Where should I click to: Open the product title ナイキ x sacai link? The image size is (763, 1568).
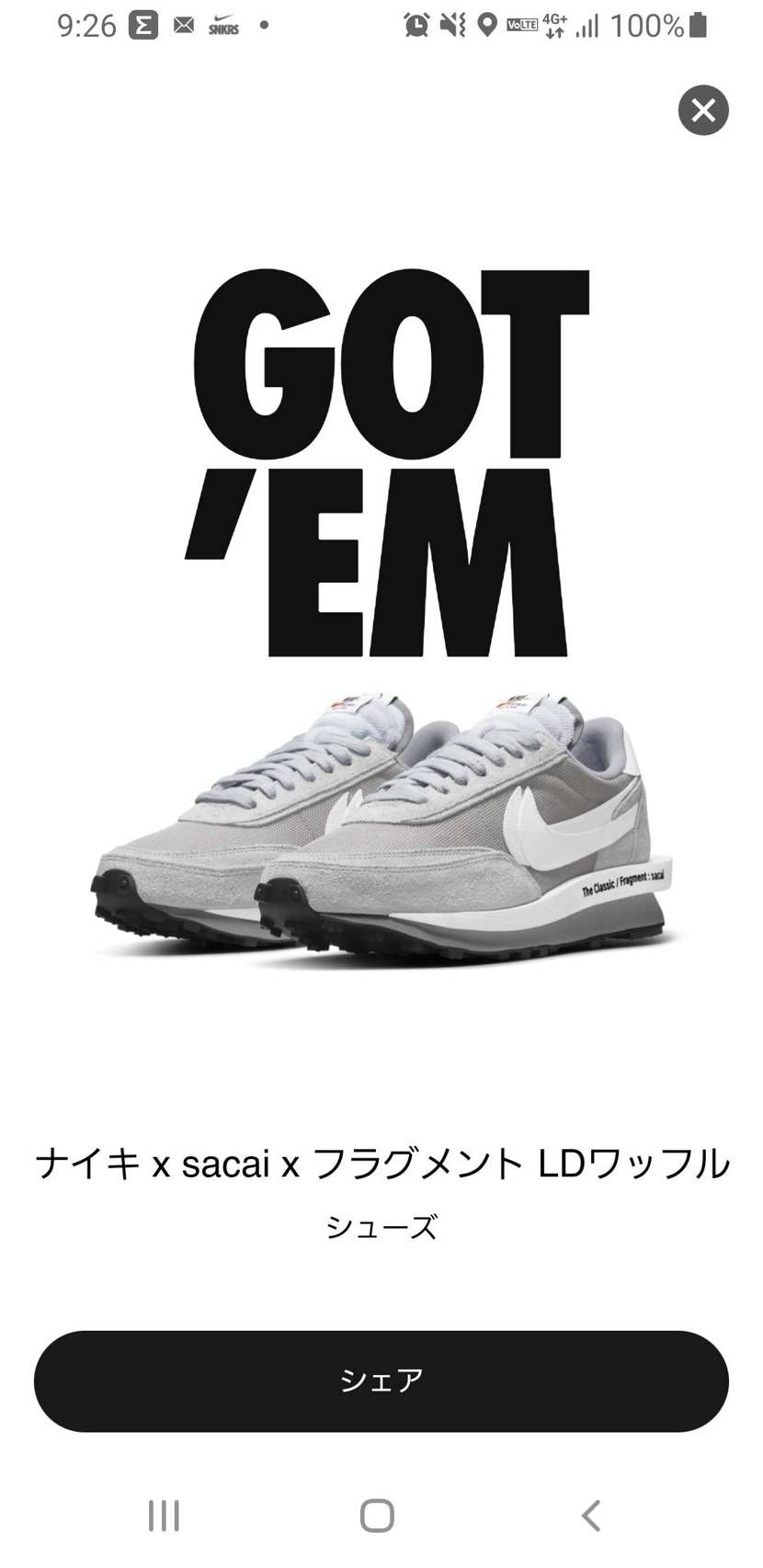pos(381,1164)
